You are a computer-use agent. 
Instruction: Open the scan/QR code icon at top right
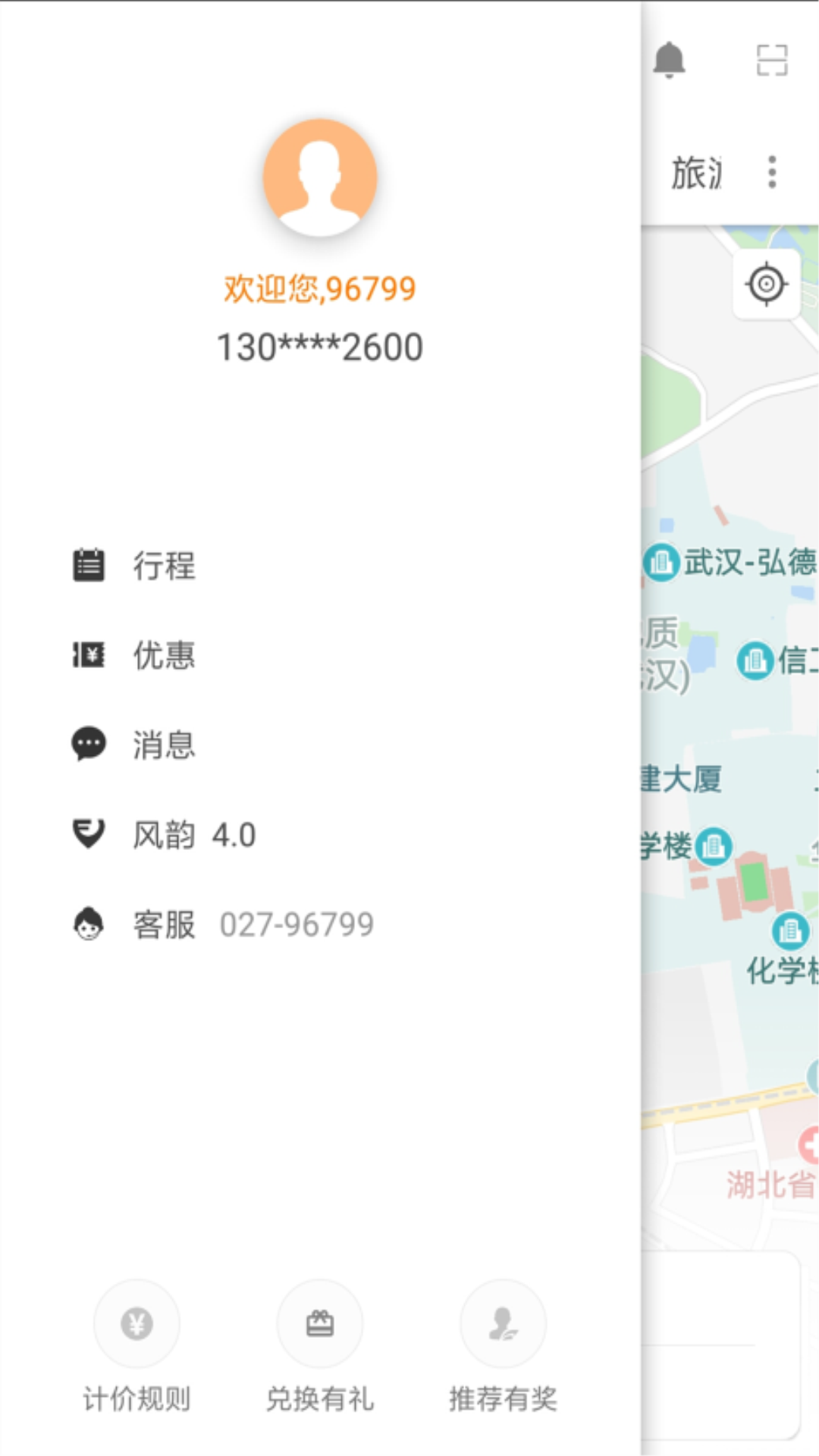pos(771,61)
